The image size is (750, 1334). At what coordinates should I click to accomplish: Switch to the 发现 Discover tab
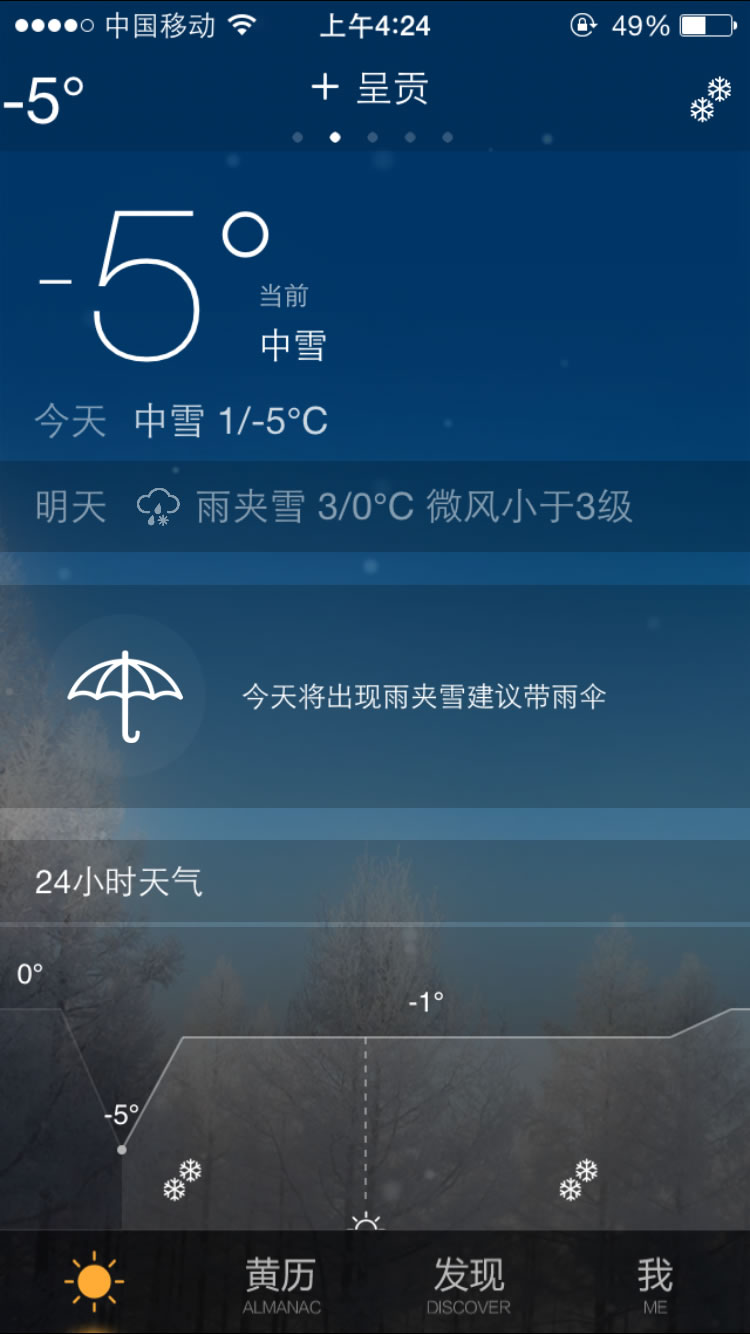(x=468, y=1284)
